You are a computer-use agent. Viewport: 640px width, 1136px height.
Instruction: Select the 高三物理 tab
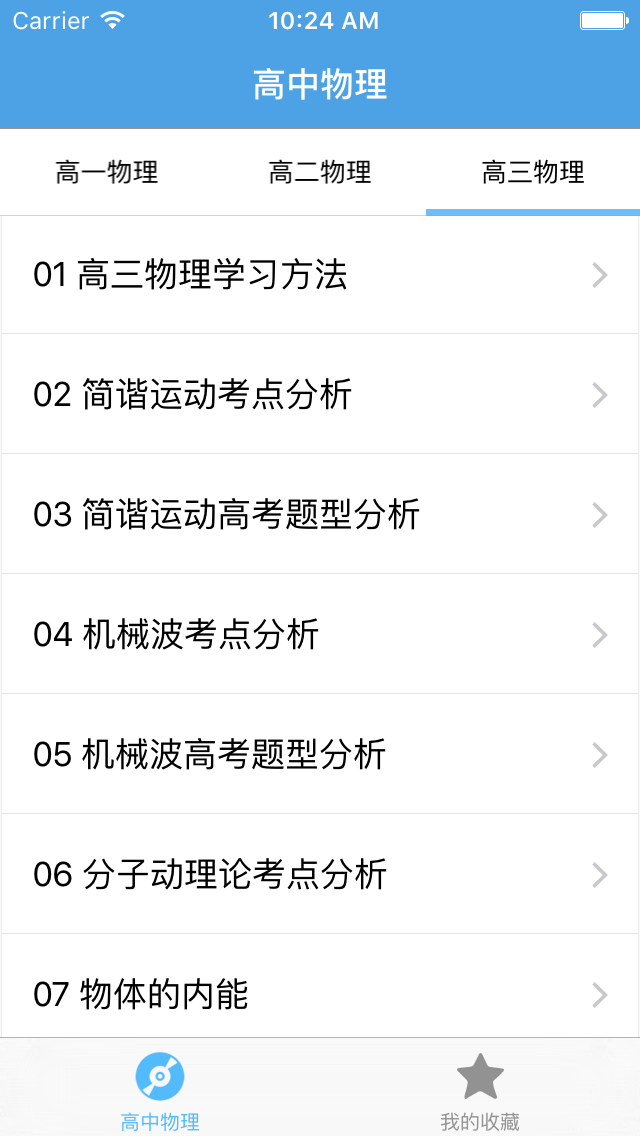[x=533, y=172]
